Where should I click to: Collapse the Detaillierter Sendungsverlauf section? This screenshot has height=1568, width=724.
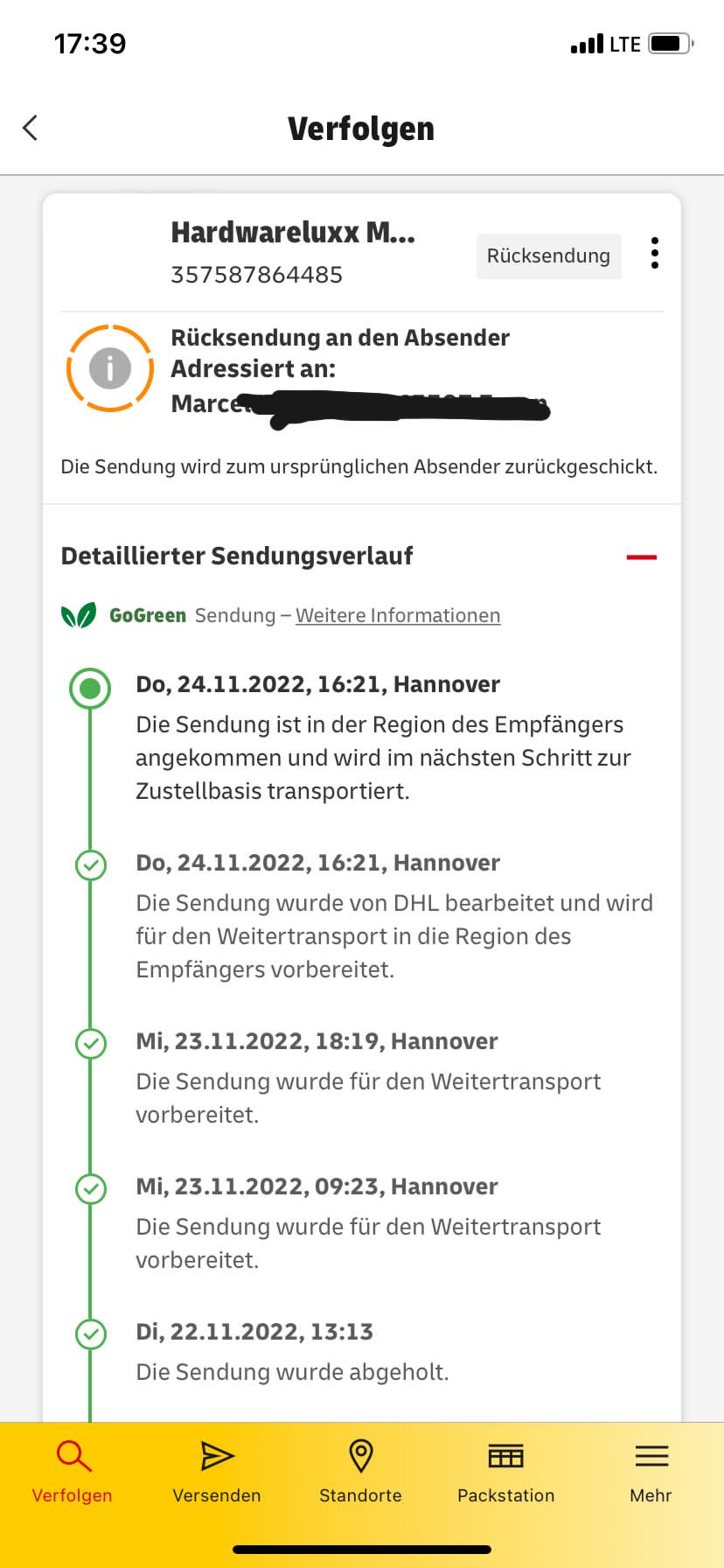[641, 556]
